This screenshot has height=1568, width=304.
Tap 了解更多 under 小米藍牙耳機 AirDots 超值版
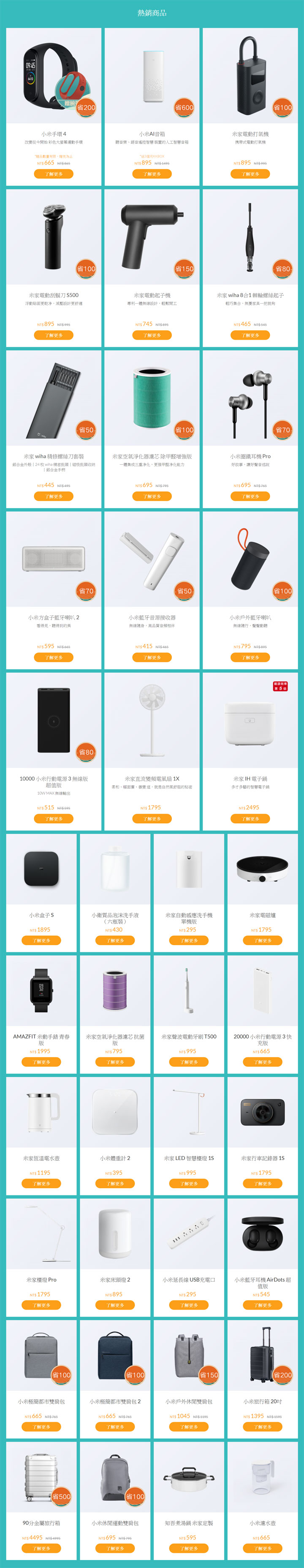[263, 1306]
